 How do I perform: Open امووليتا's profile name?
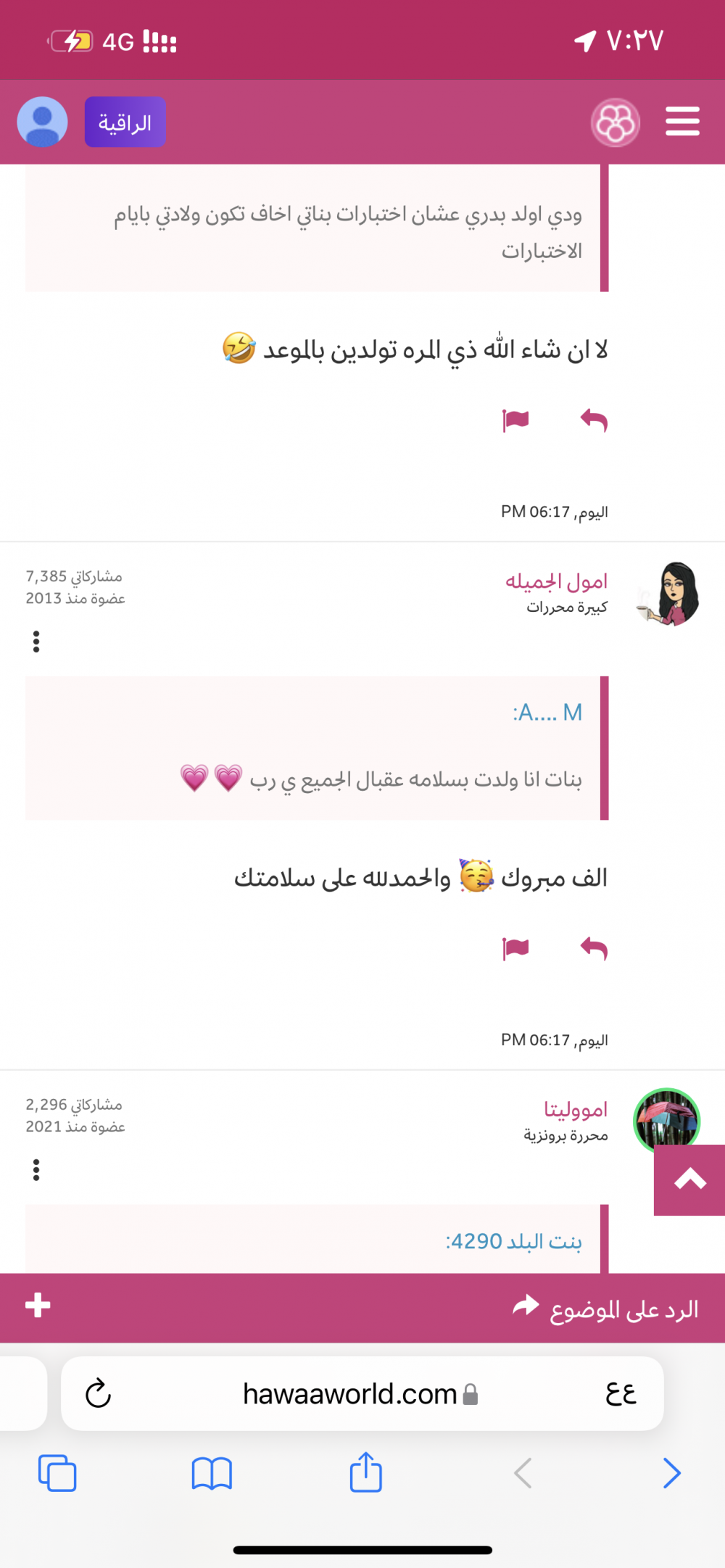(576, 1109)
